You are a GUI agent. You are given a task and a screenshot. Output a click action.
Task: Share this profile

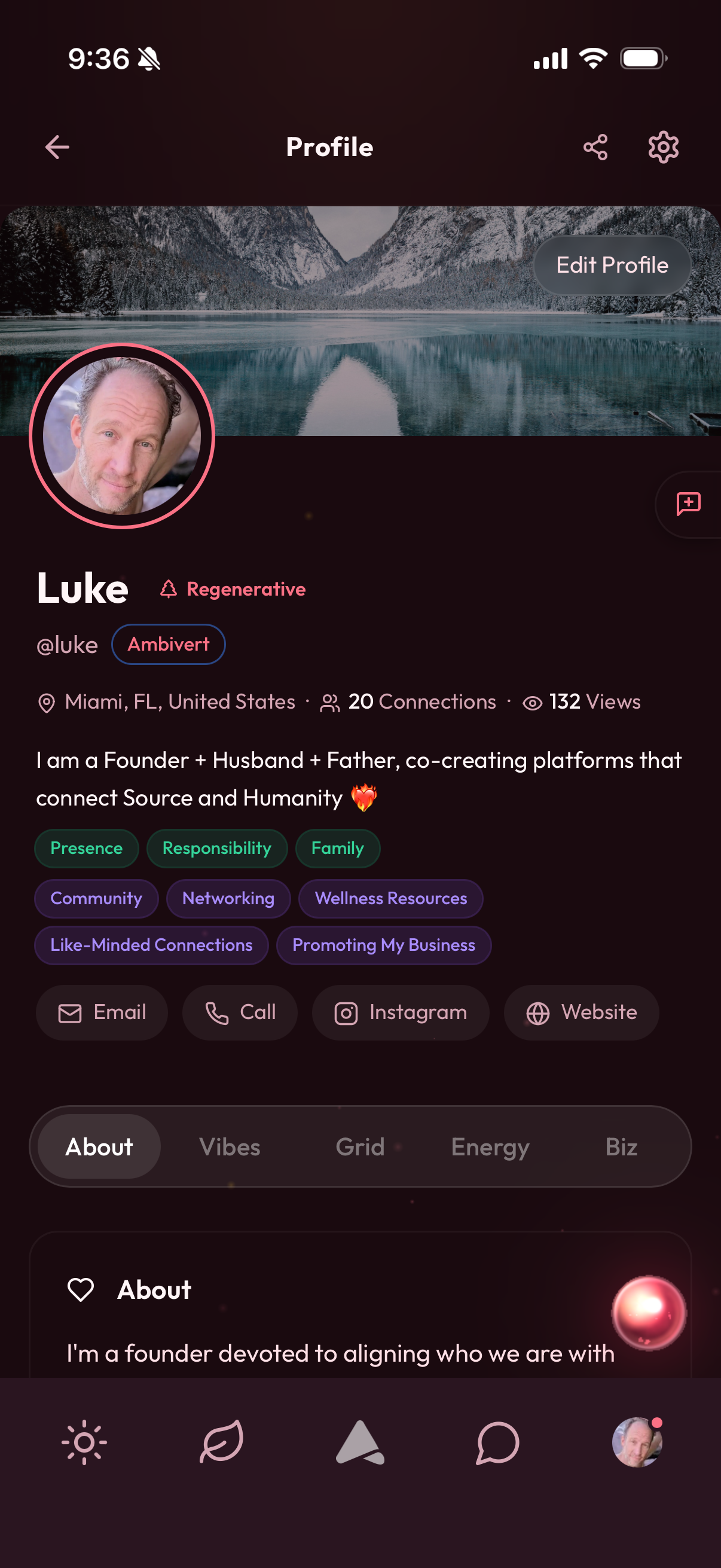[595, 147]
